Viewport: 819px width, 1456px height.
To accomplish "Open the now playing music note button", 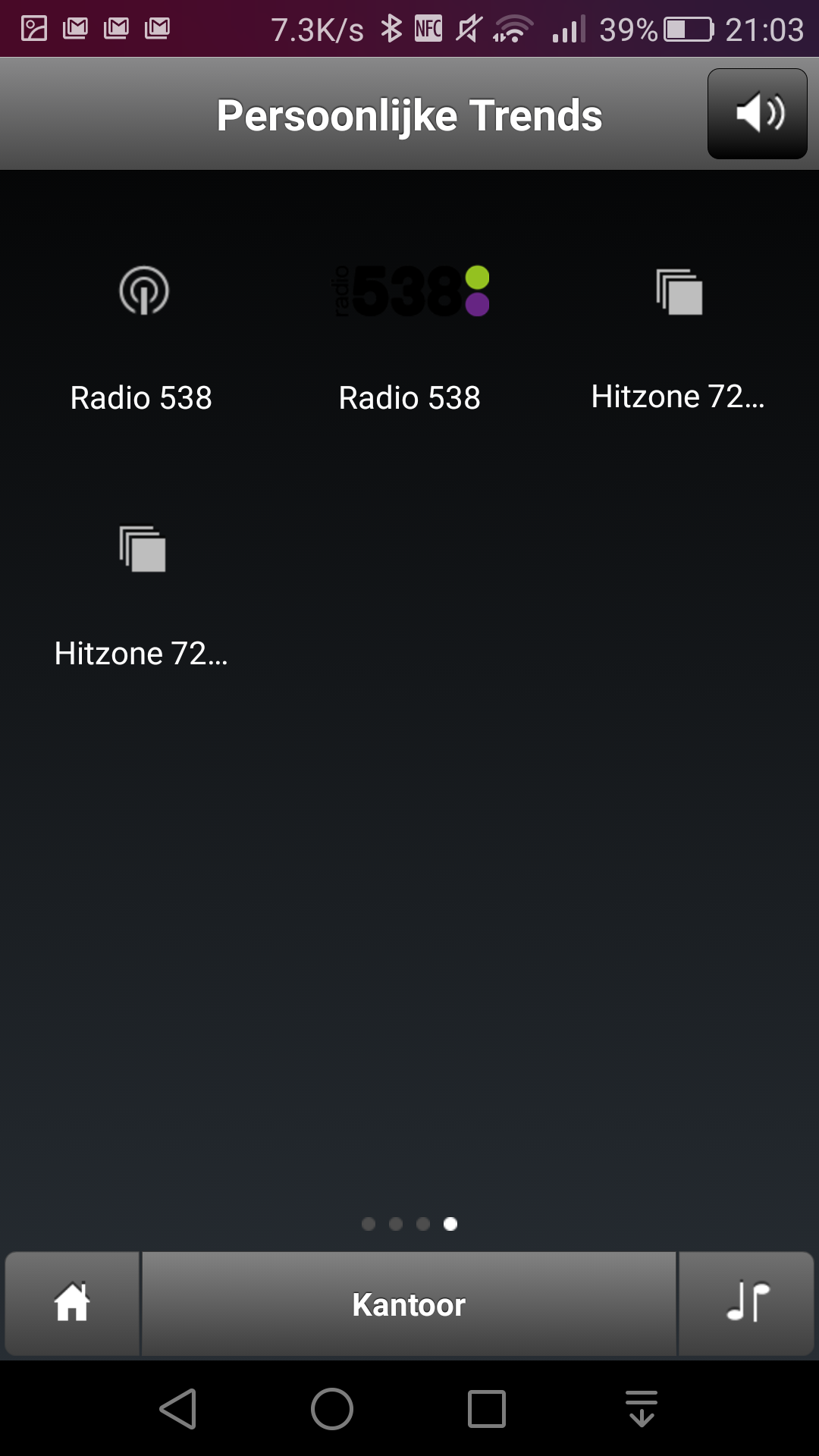I will [747, 1304].
